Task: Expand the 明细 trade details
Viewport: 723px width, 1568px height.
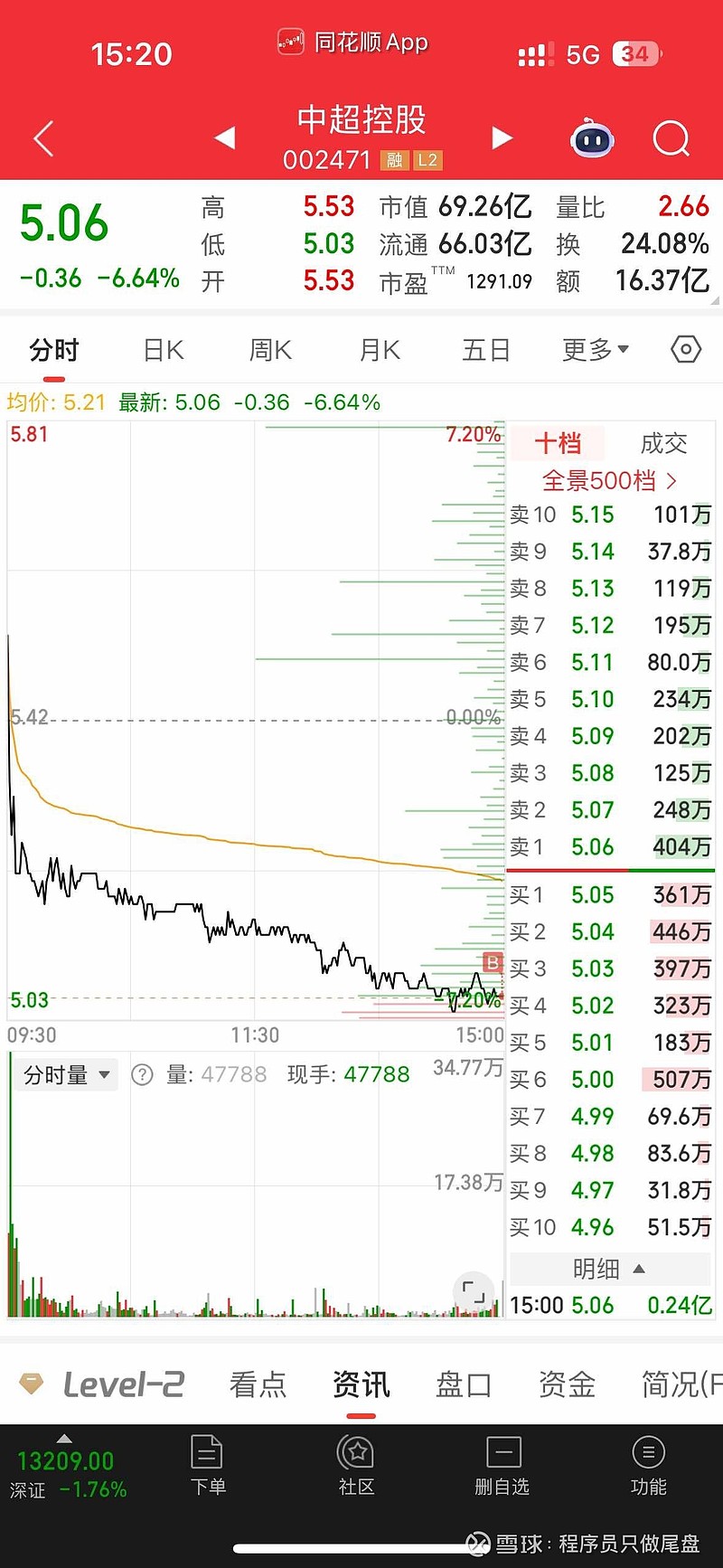Action: click(x=609, y=1269)
